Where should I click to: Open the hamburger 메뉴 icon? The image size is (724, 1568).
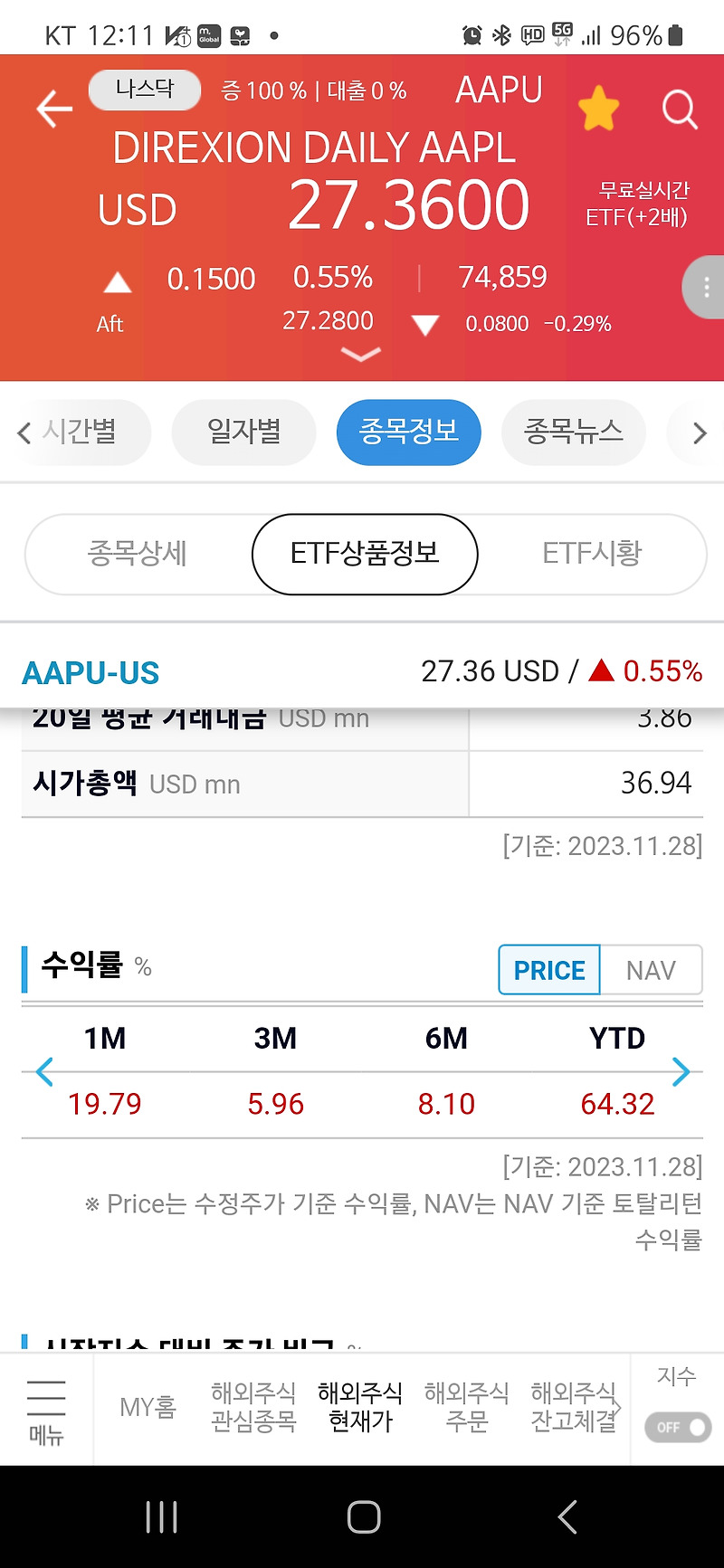click(46, 1408)
